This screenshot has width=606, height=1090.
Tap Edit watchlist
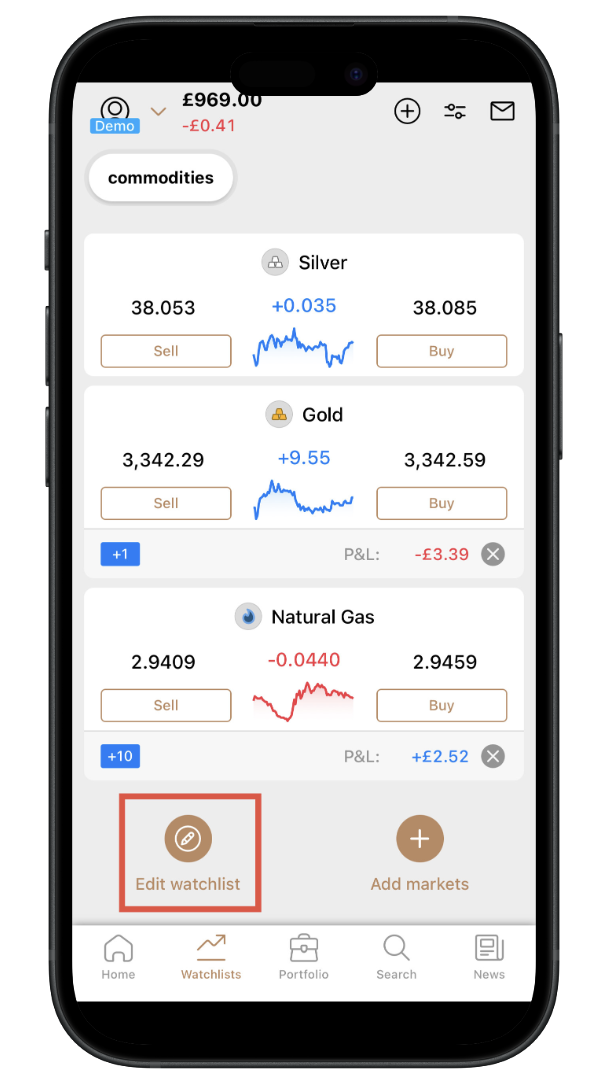pos(188,853)
